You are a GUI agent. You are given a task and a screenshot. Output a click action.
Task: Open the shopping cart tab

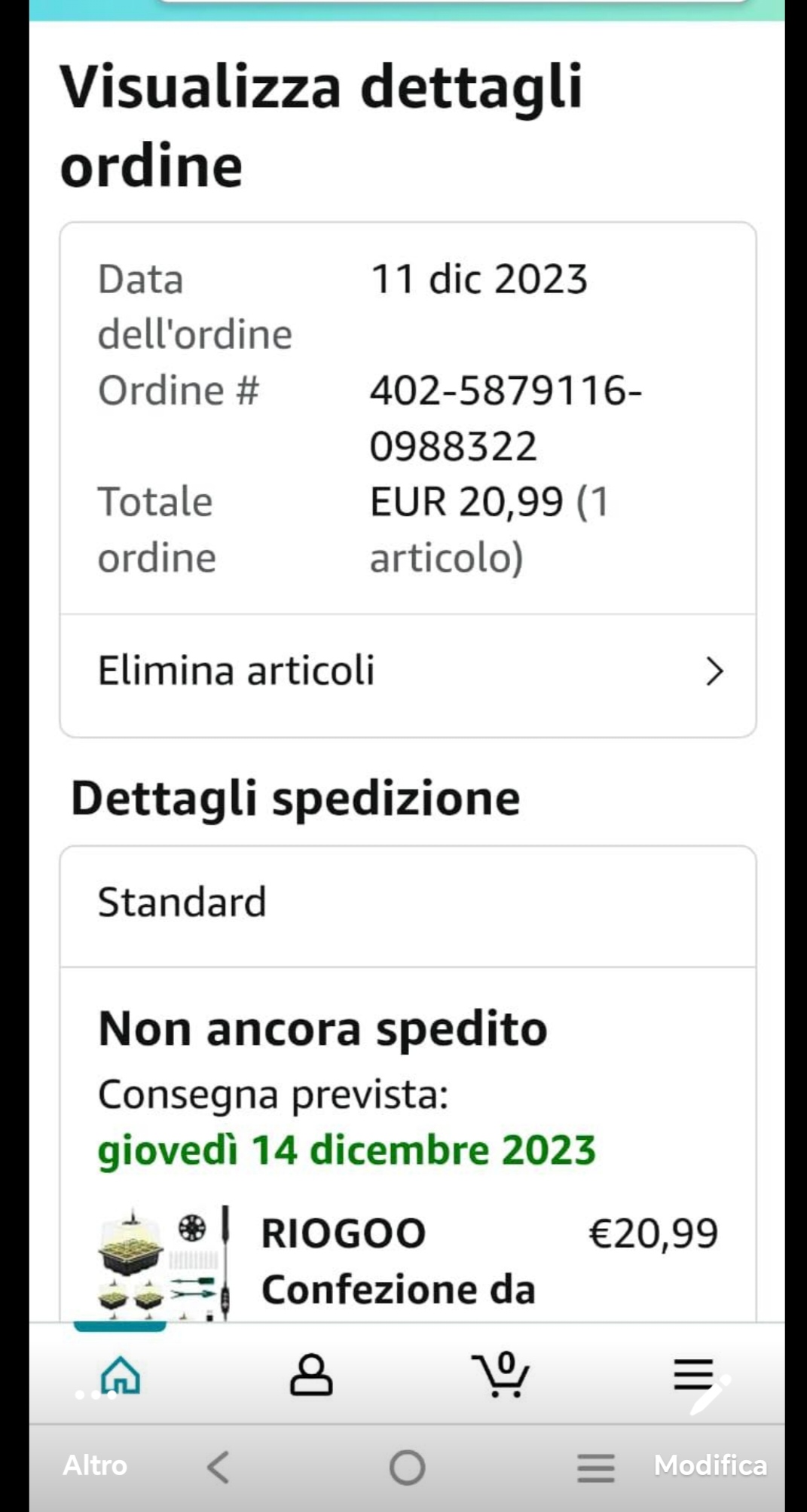tap(501, 1376)
